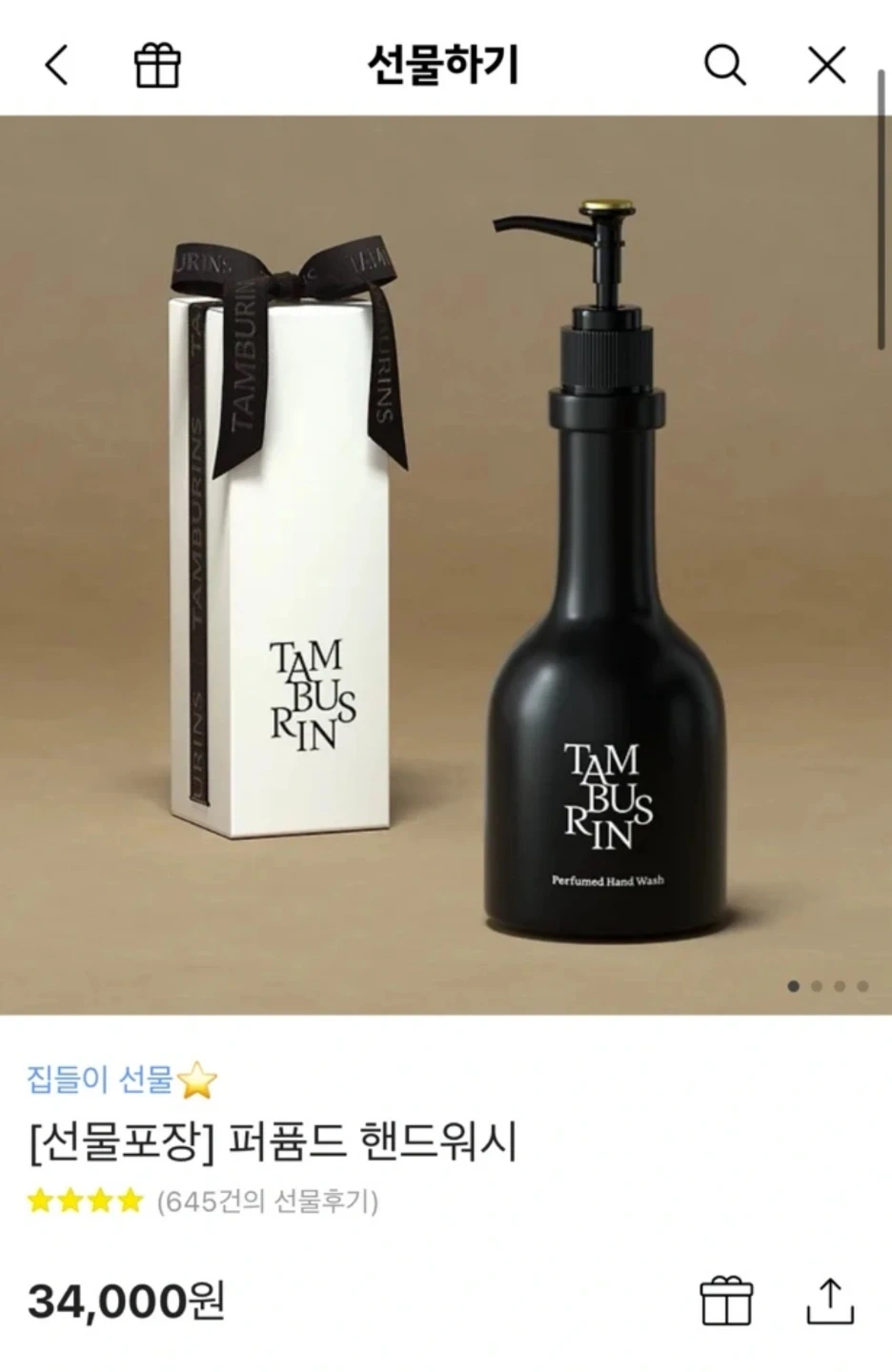
Task: Tap the back arrow in the top left
Action: pos(55,65)
